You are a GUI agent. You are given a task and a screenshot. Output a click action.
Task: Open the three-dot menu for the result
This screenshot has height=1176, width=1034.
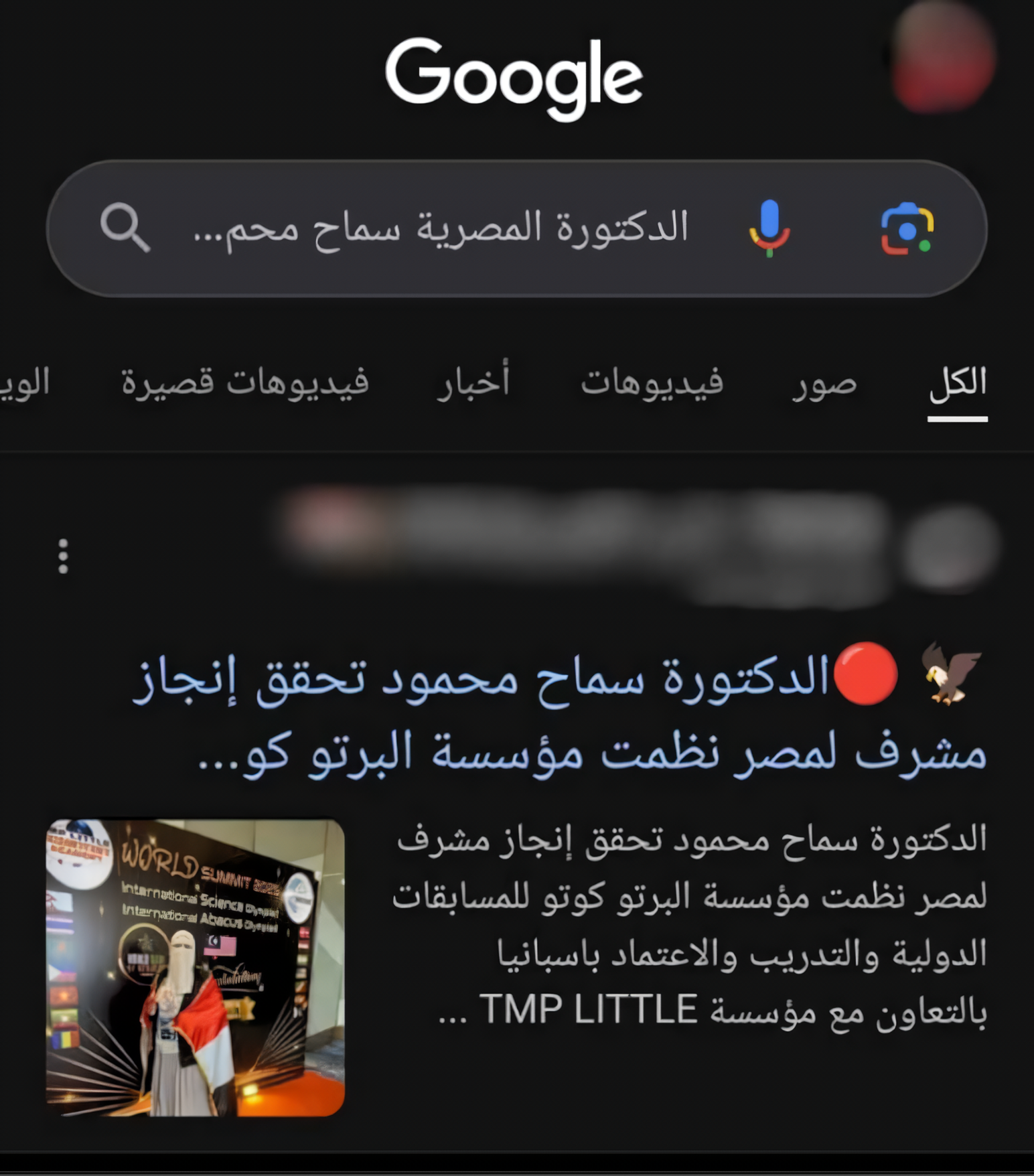[x=64, y=556]
